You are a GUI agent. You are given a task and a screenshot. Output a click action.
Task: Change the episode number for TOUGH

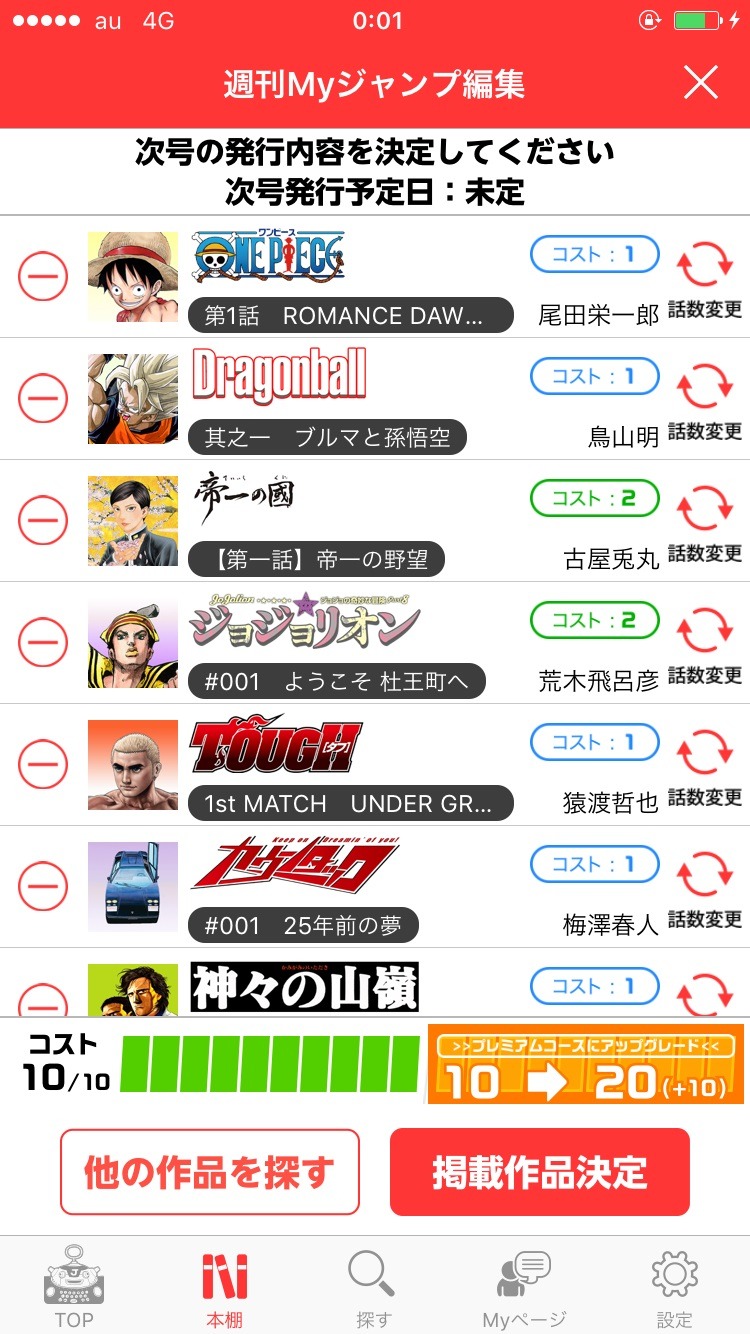pos(705,768)
